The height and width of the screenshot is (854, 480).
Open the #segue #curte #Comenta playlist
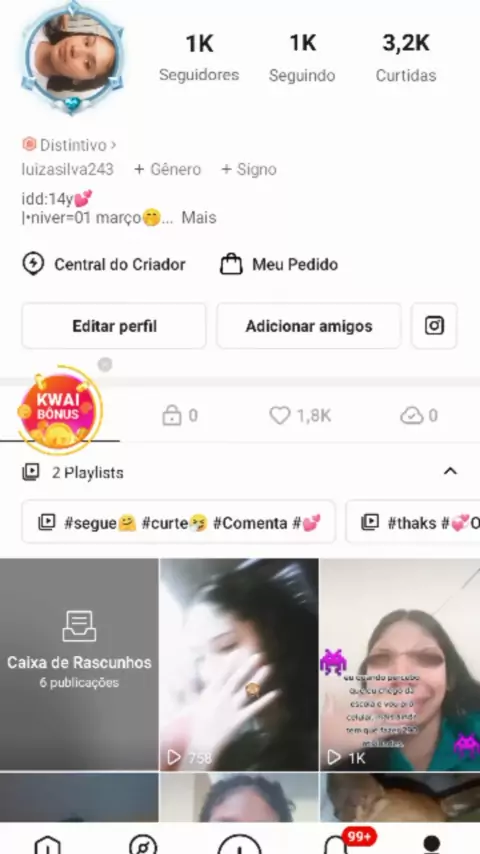coord(179,522)
